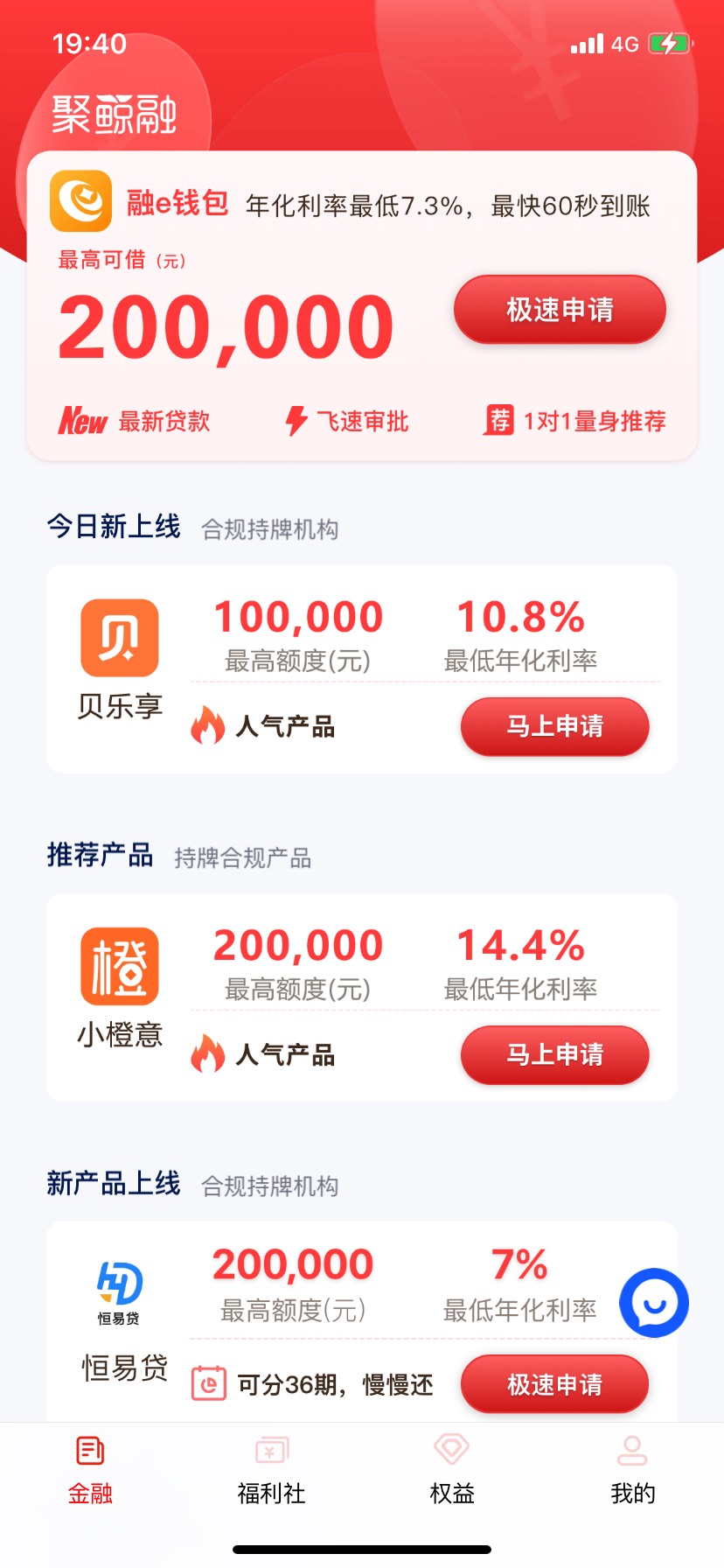Open the 小橙意 product card

coord(362,997)
